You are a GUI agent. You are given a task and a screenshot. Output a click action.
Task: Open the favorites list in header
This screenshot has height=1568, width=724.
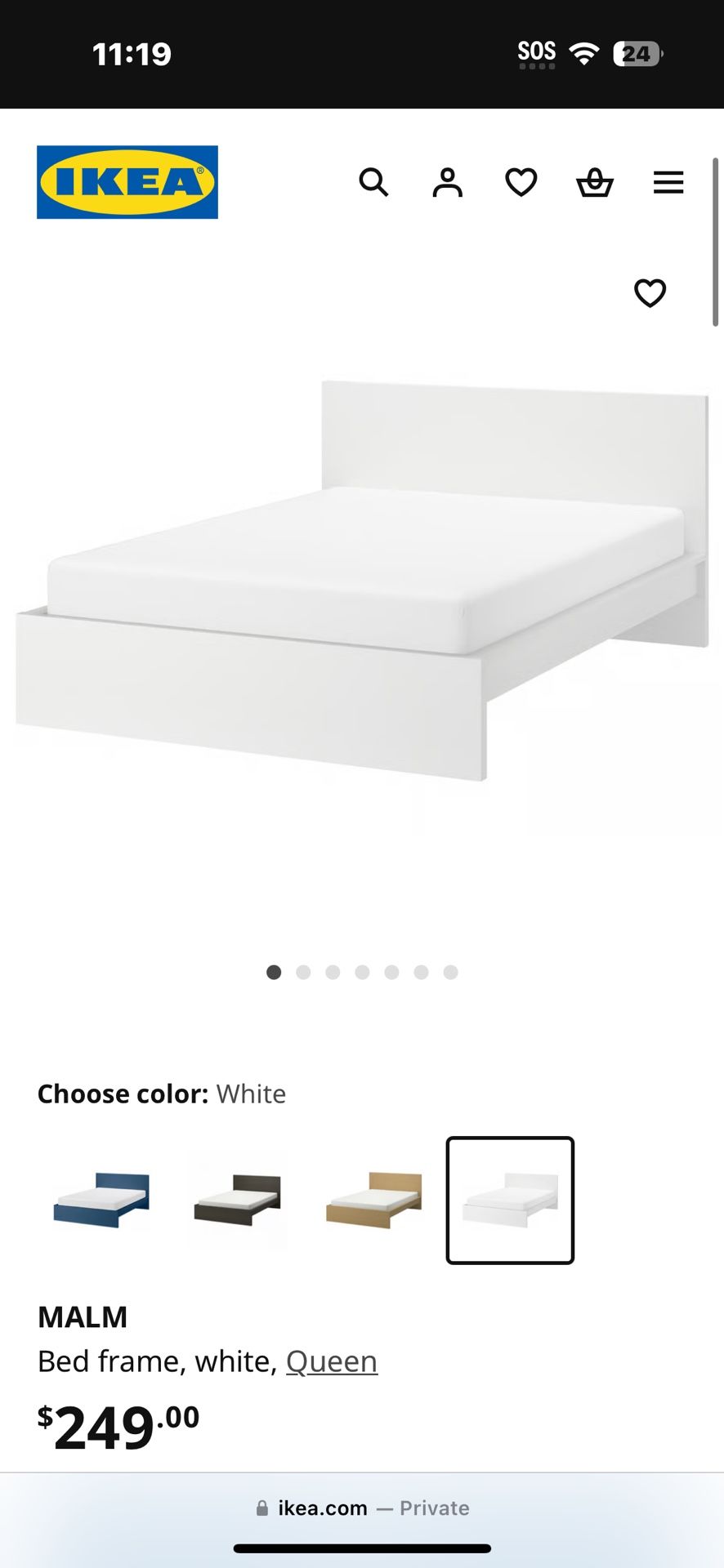[x=521, y=182]
